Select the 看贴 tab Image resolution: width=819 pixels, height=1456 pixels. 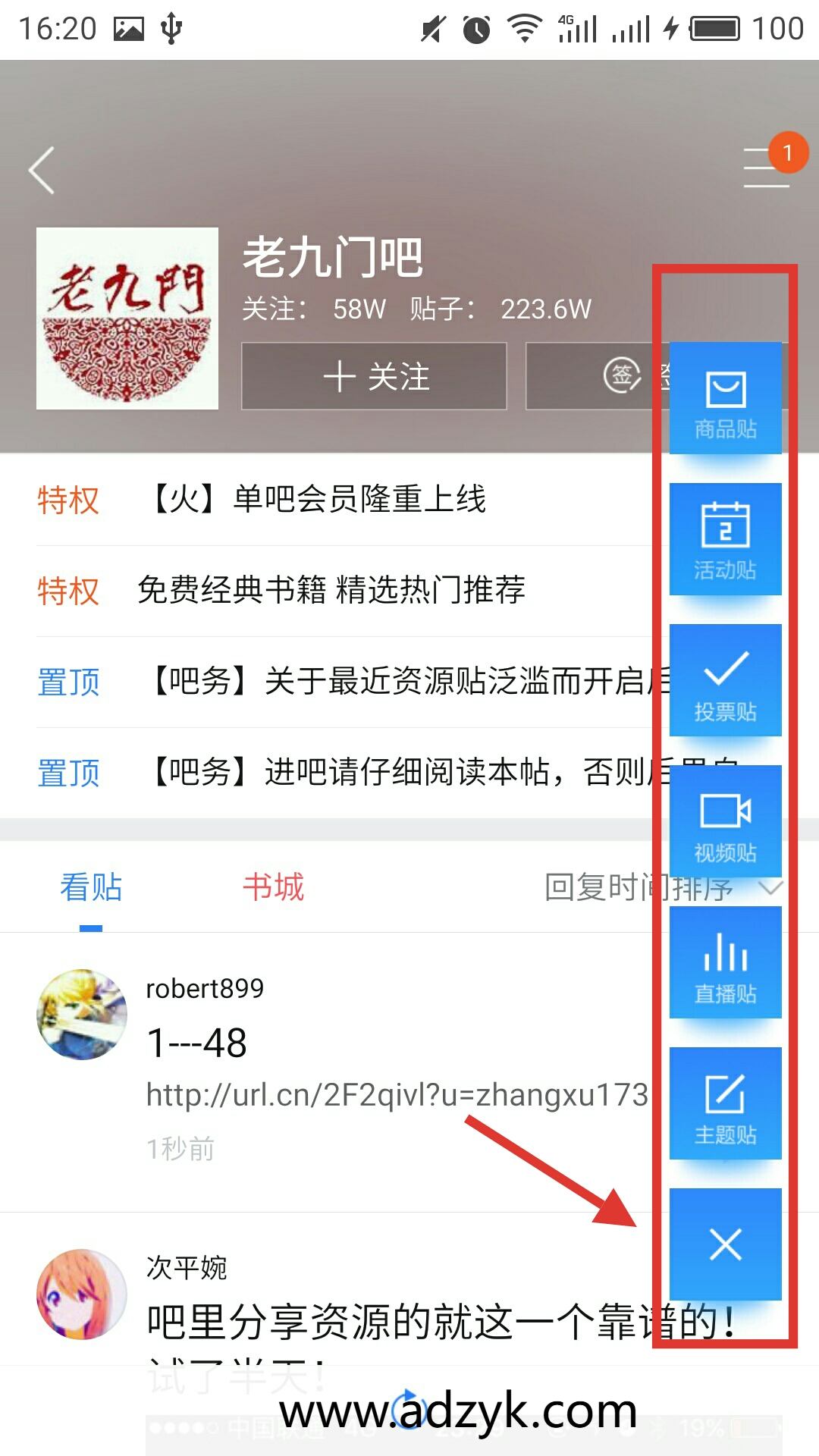pyautogui.click(x=89, y=887)
